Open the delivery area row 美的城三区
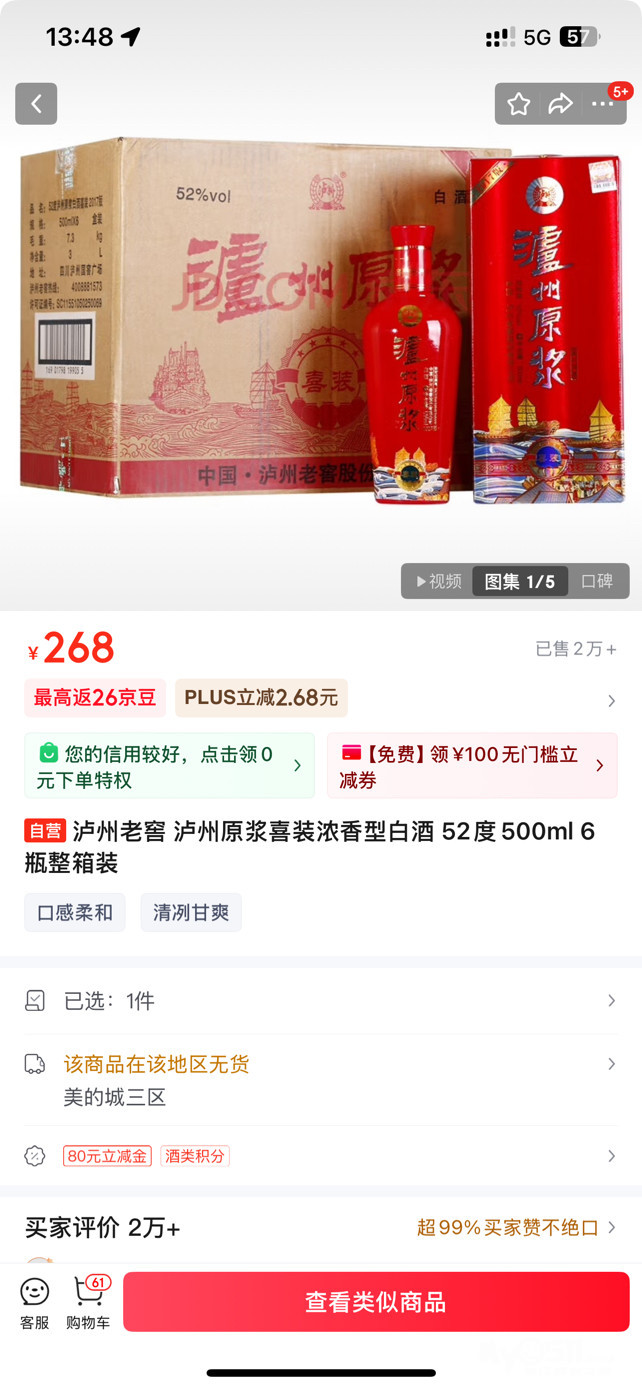 point(320,1080)
